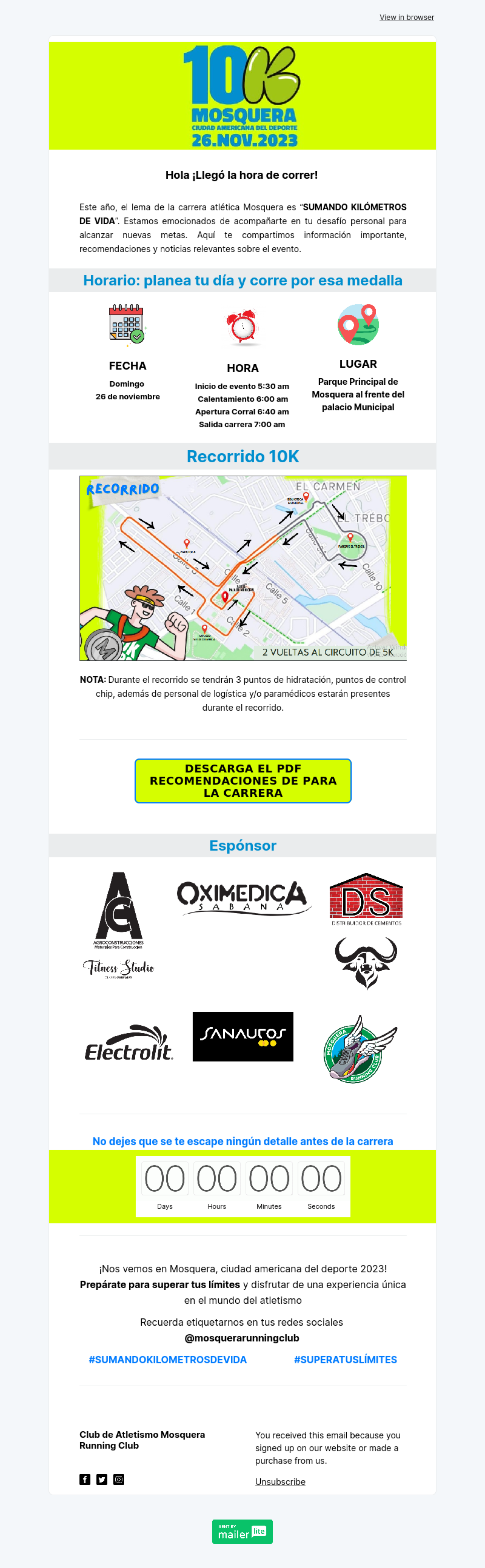Visit the club's Twitter profile icon
The image size is (485, 1568).
pos(102,1479)
